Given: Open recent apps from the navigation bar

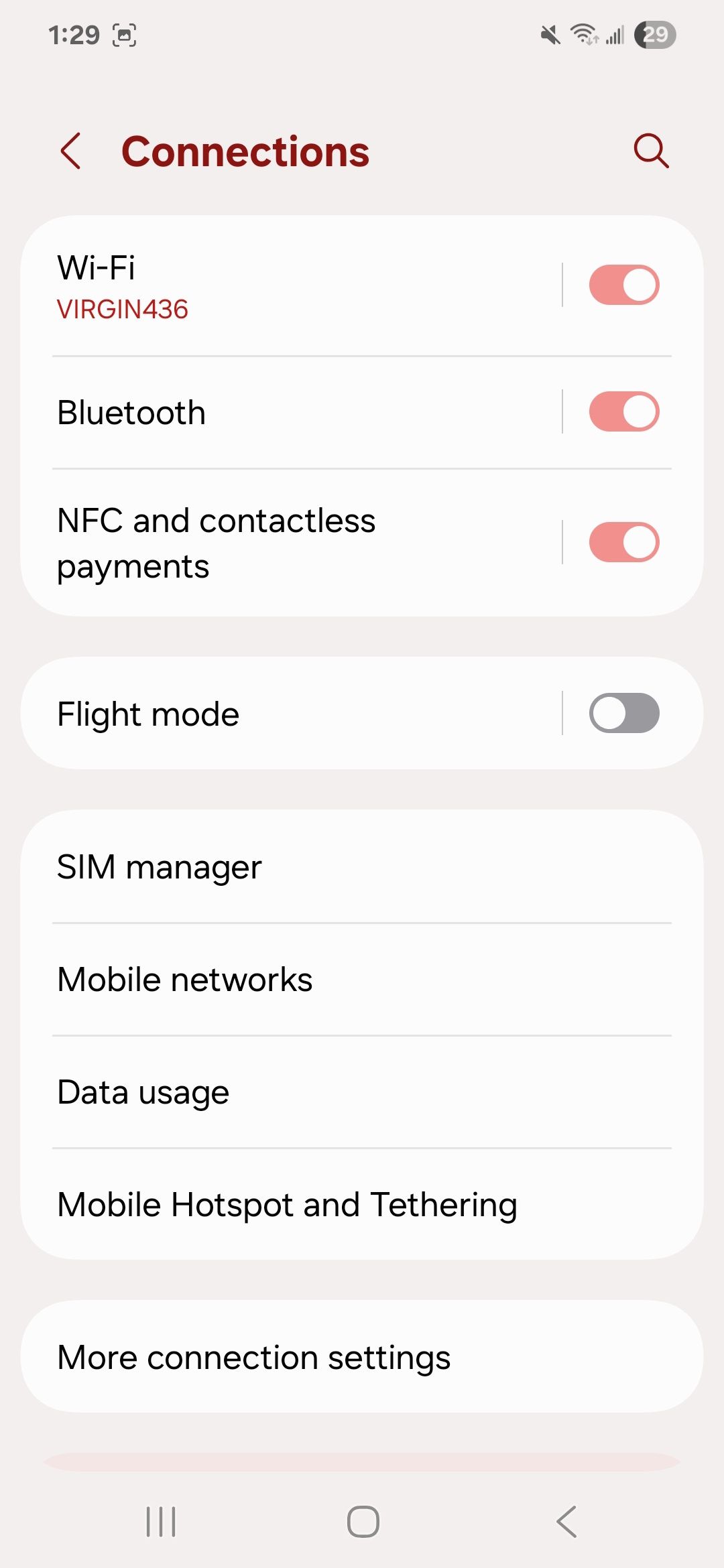Looking at the screenshot, I should click(160, 1521).
